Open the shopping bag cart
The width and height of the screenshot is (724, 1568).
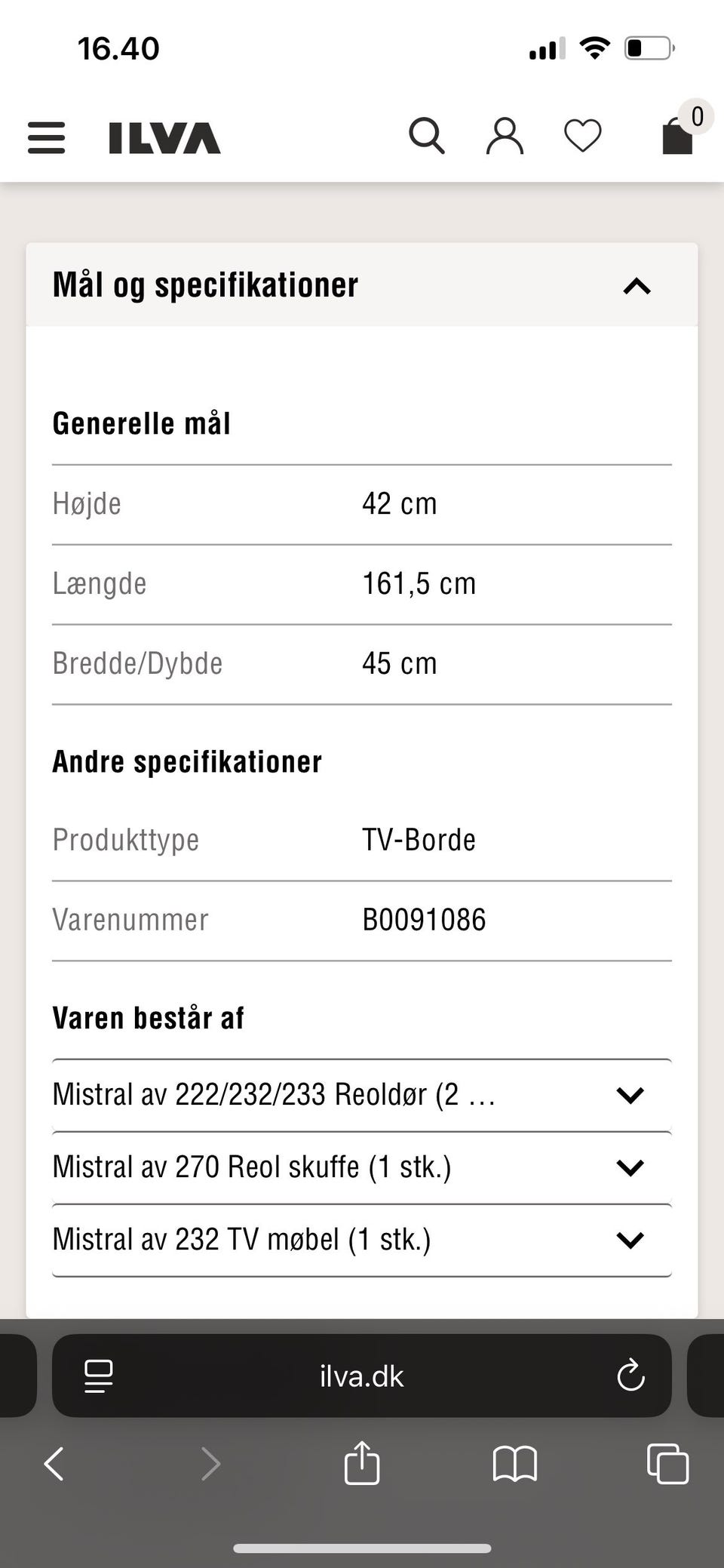click(676, 137)
